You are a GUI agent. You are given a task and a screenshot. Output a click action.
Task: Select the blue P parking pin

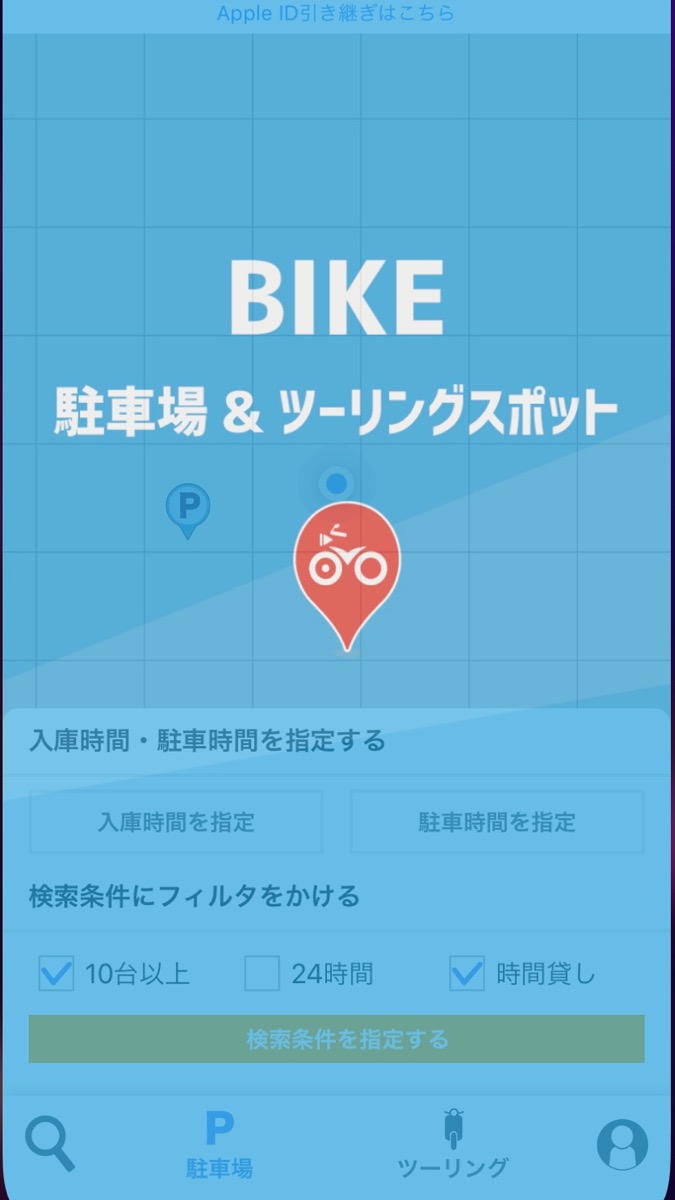click(187, 508)
